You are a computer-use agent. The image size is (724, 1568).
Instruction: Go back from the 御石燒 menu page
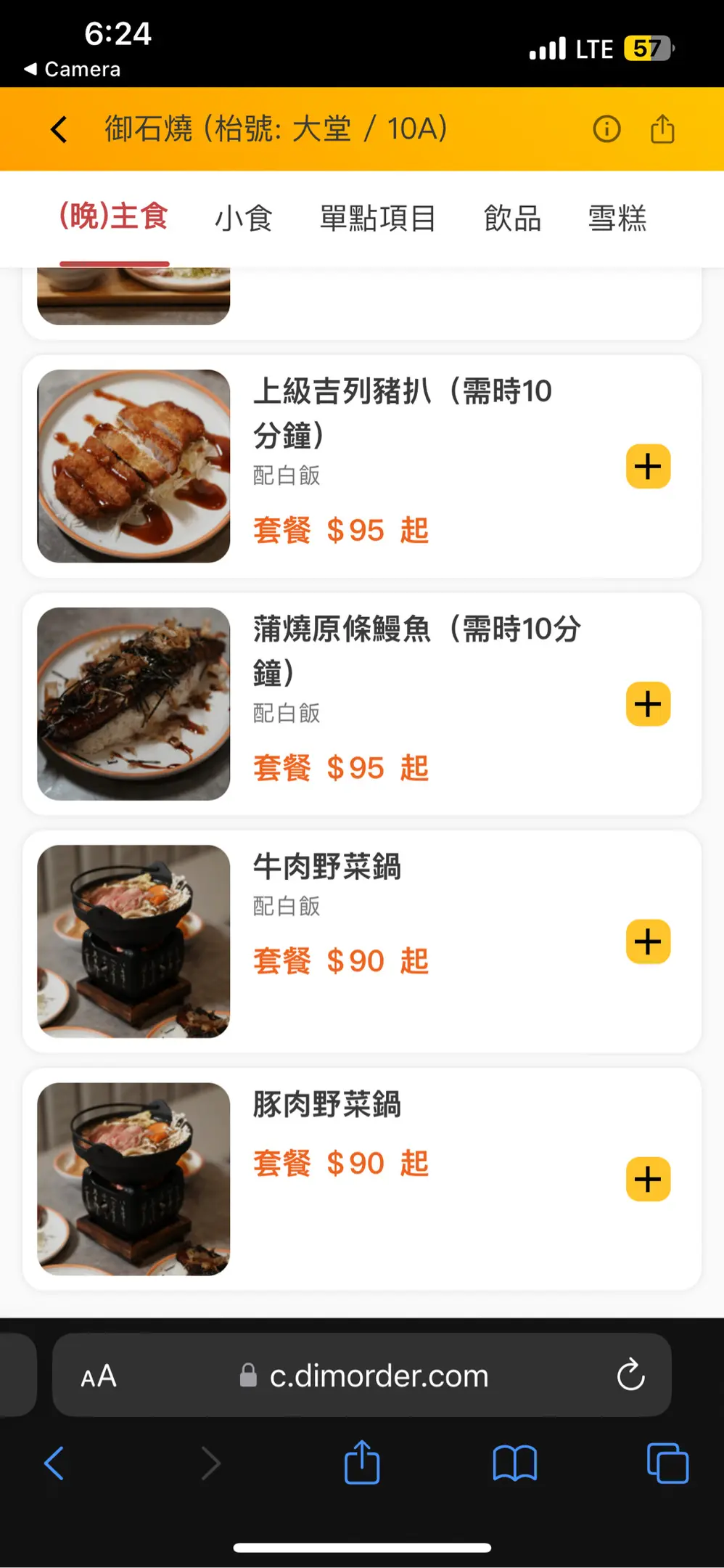[x=59, y=130]
